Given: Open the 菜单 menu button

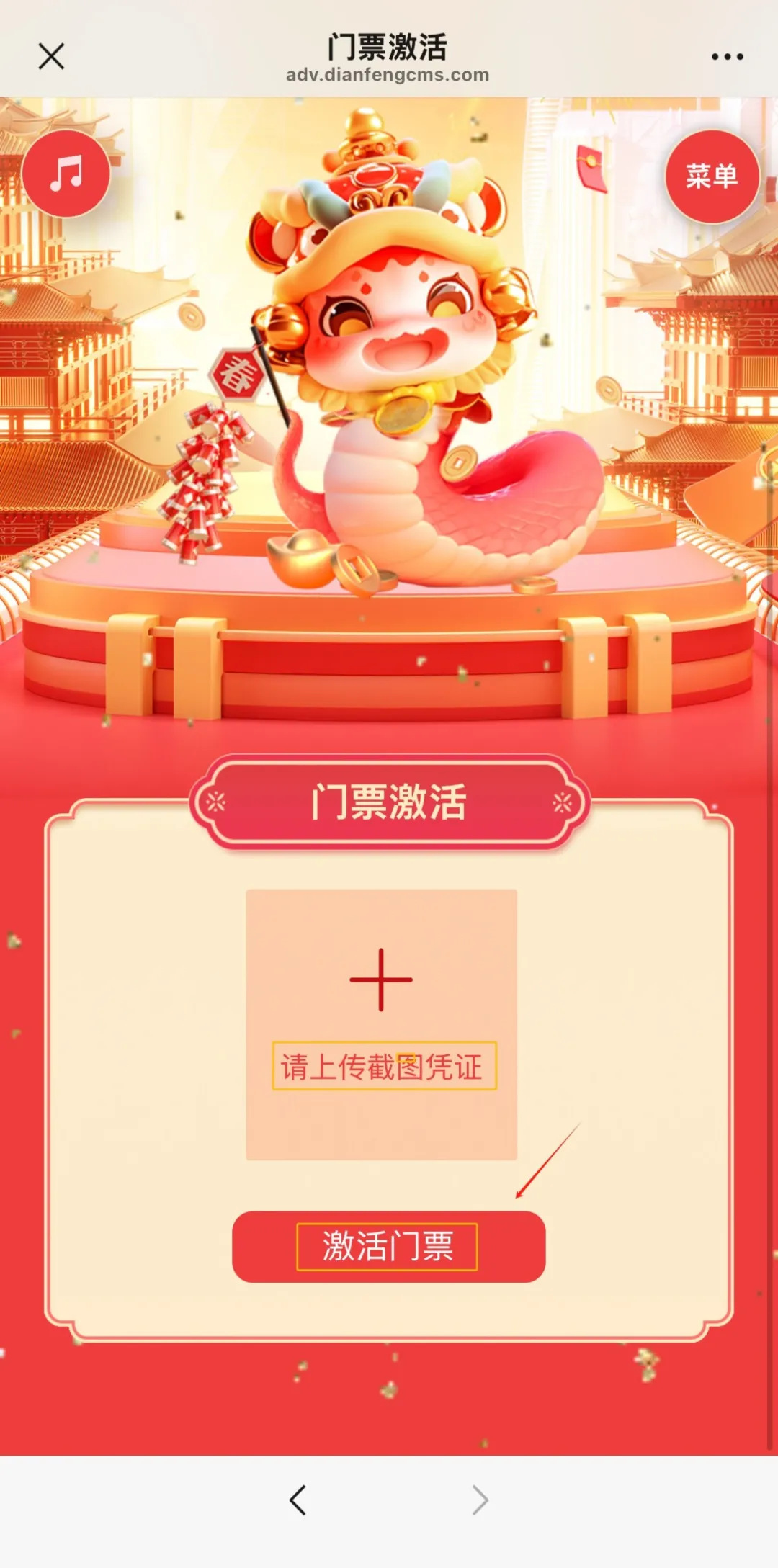Looking at the screenshot, I should pyautogui.click(x=712, y=176).
